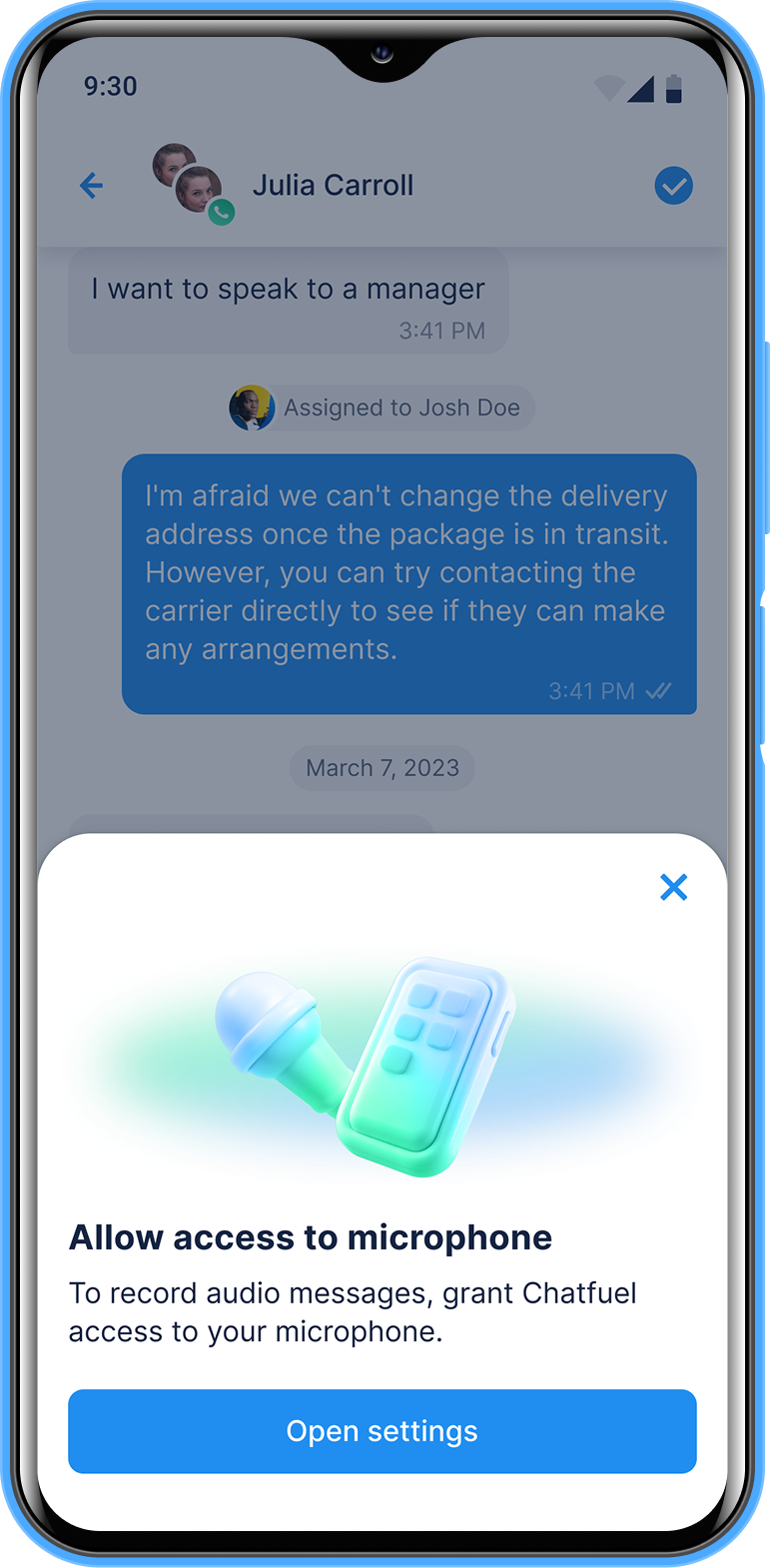Image resolution: width=770 pixels, height=1568 pixels.
Task: Close the microphone access dialog
Action: point(674,887)
